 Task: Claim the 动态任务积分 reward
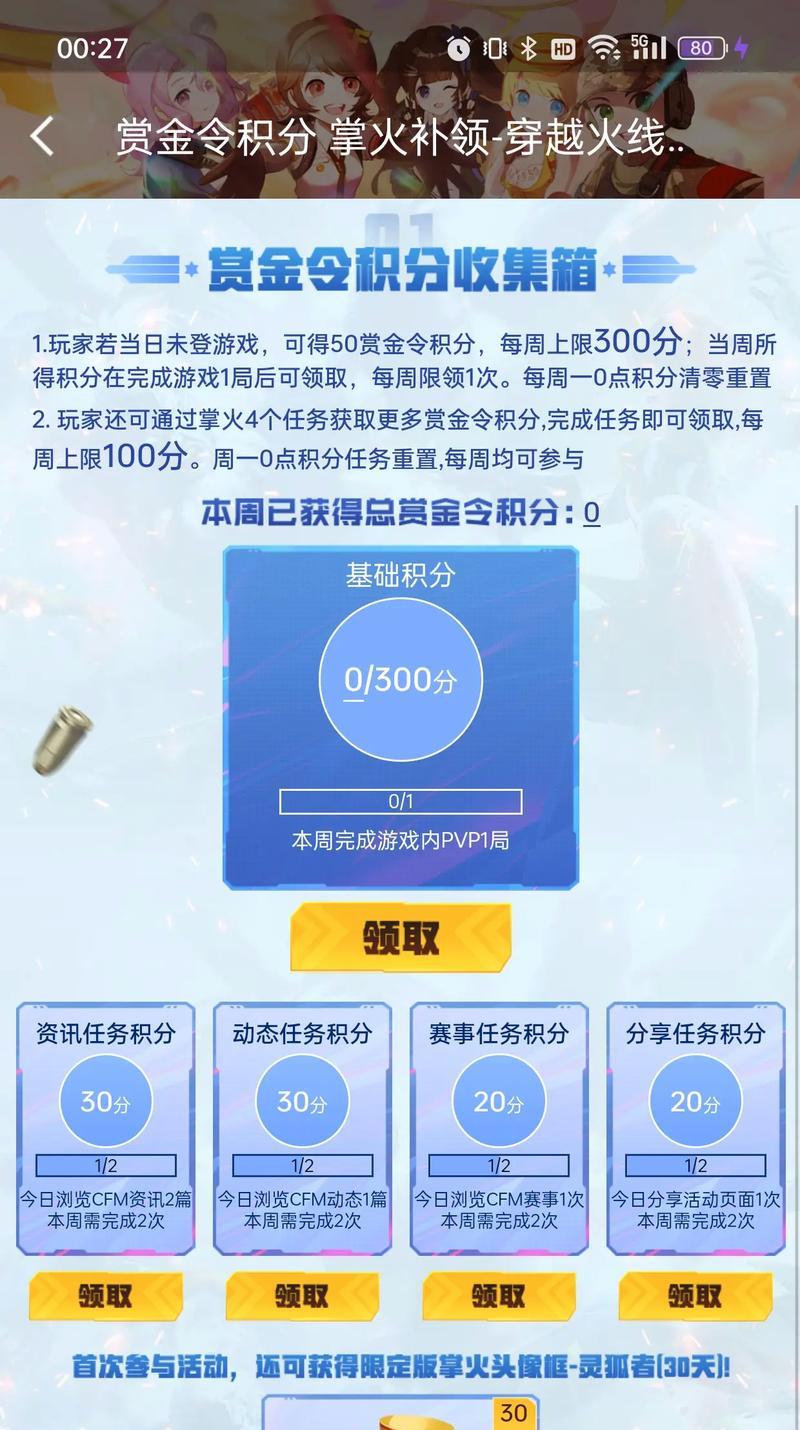point(302,1296)
